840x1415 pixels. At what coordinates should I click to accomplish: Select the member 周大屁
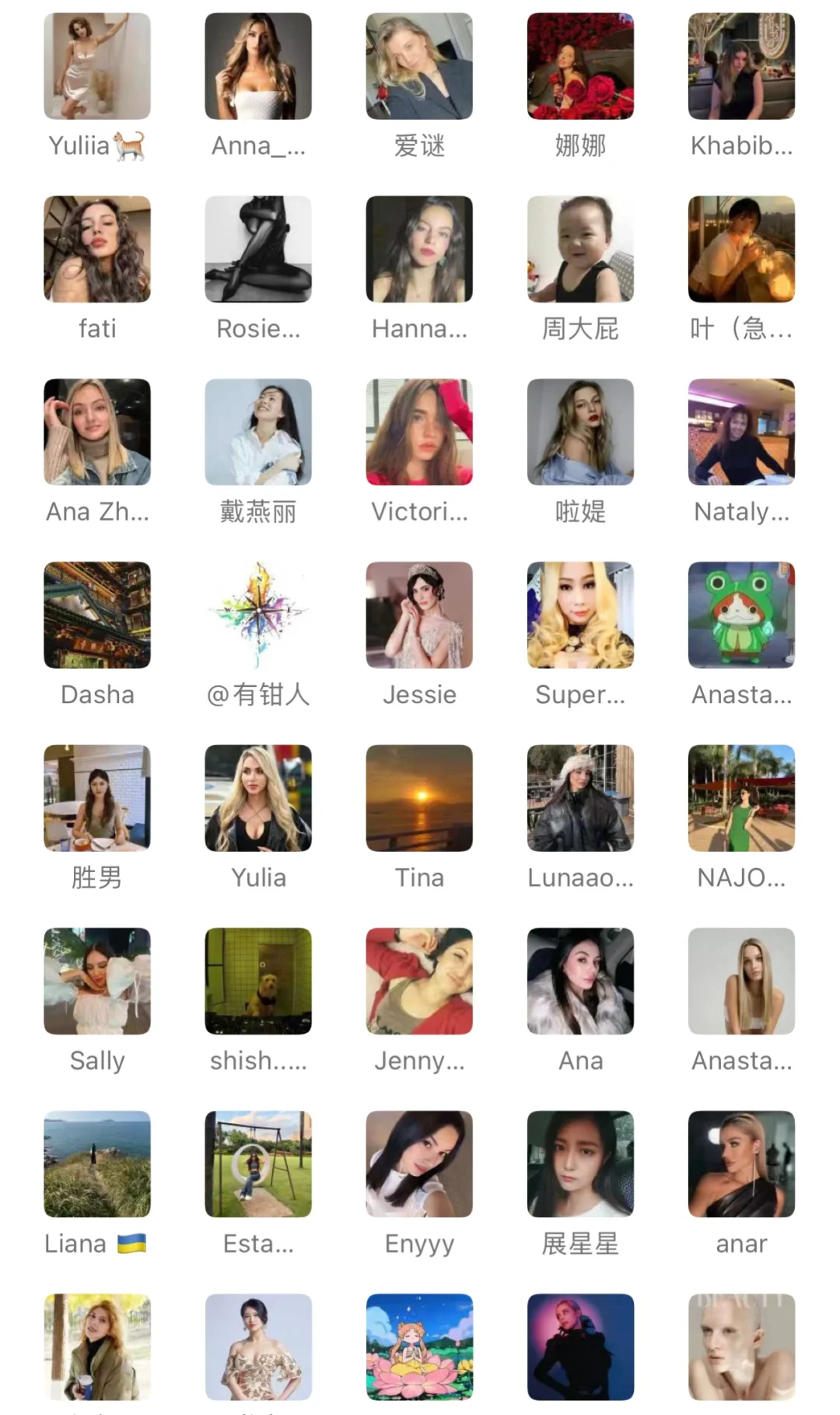click(580, 249)
